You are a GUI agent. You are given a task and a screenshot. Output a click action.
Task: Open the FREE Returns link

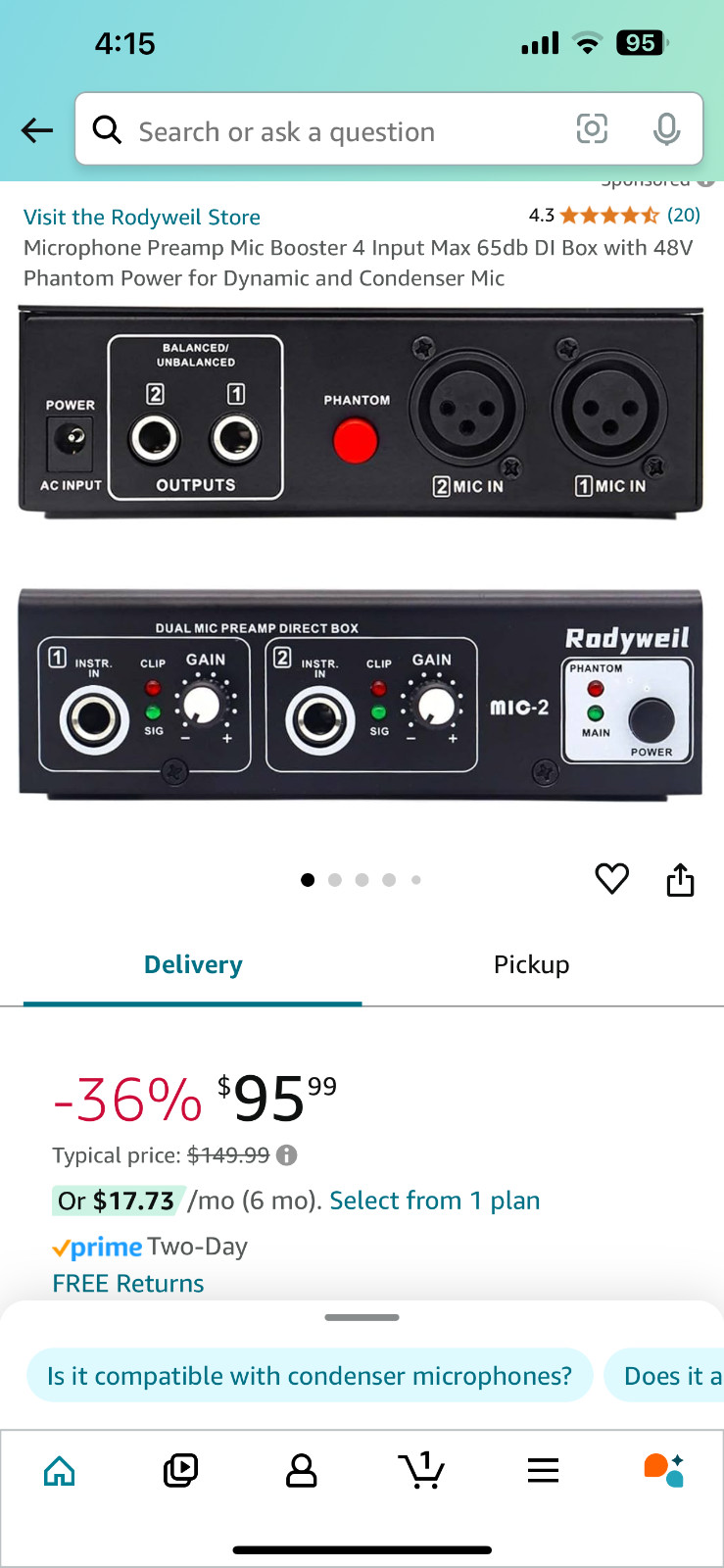[x=128, y=1283]
